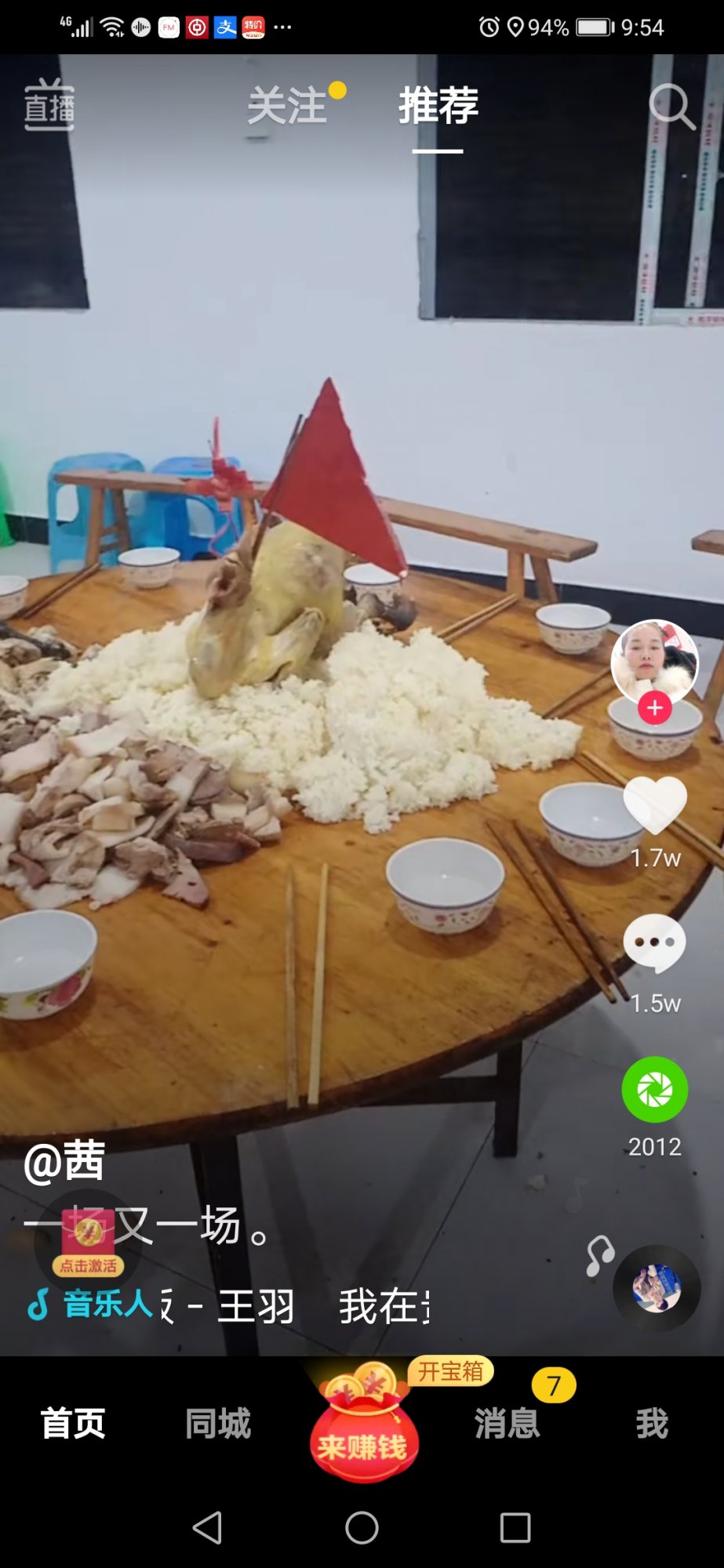Switch to the 关注 following tab
The height and width of the screenshot is (1568, 724).
click(287, 106)
